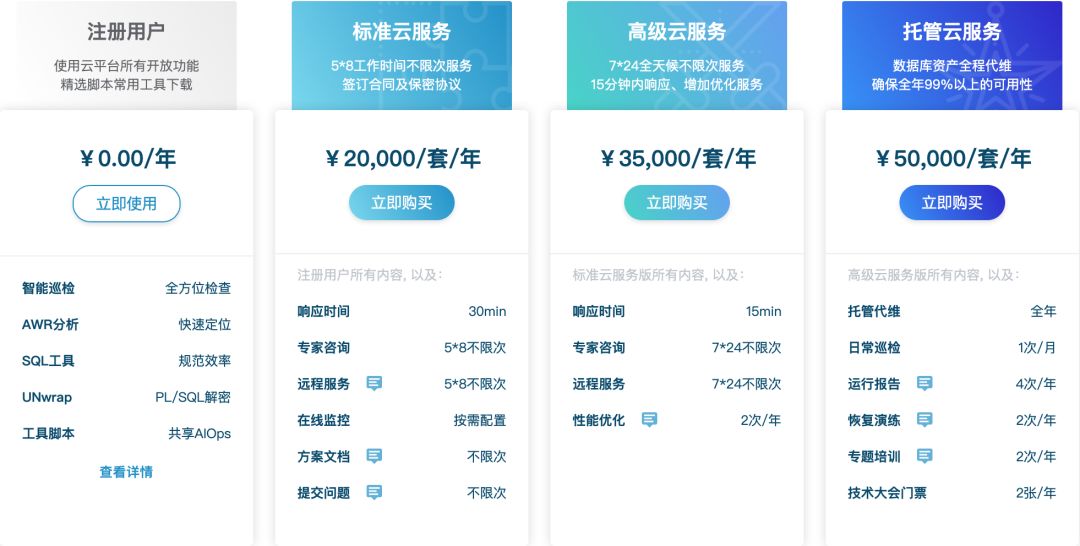The image size is (1080, 546).
Task: Open the 查看详情 link
Action: point(126,472)
